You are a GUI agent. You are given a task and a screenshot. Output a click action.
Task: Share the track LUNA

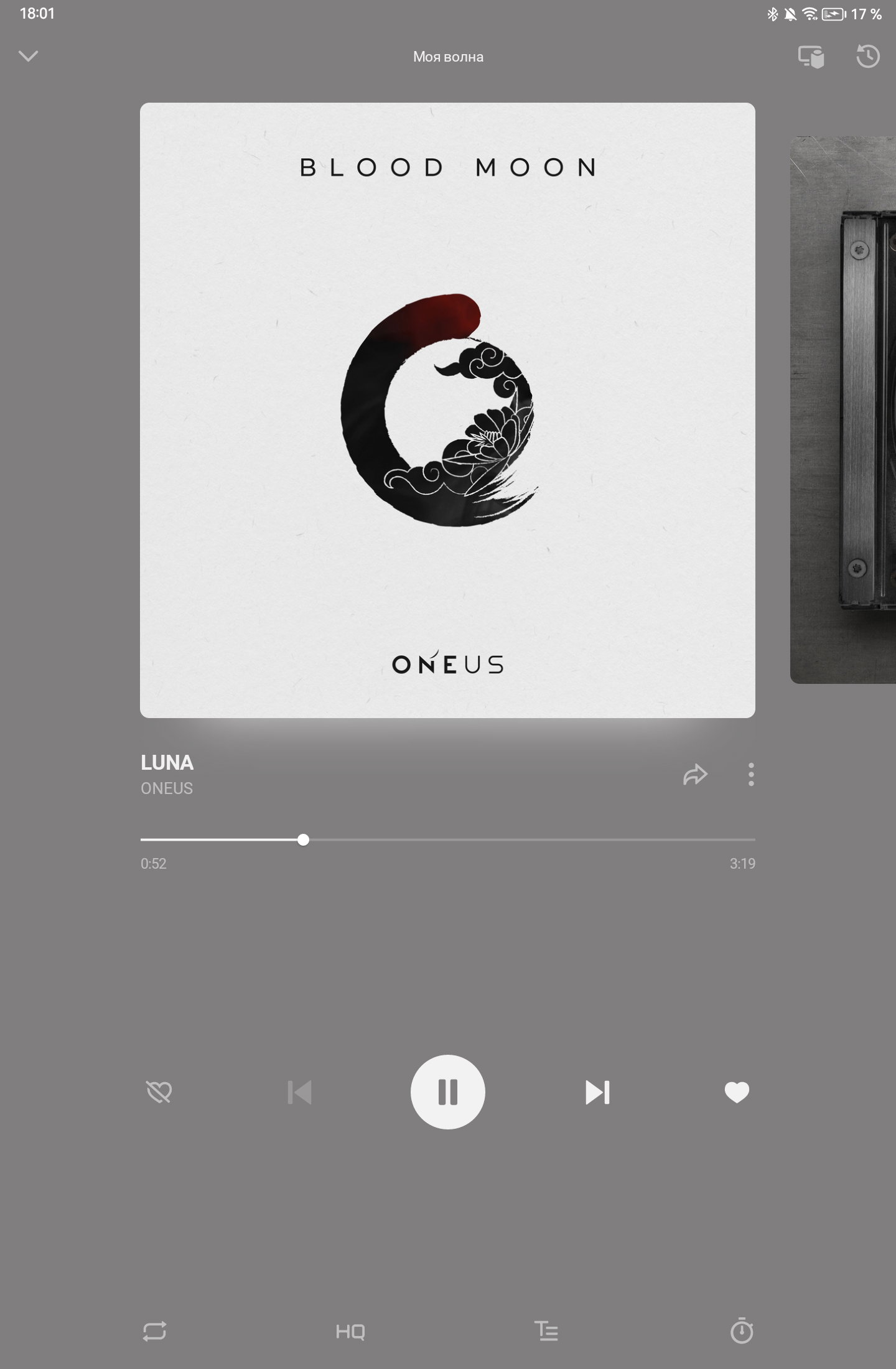click(695, 775)
